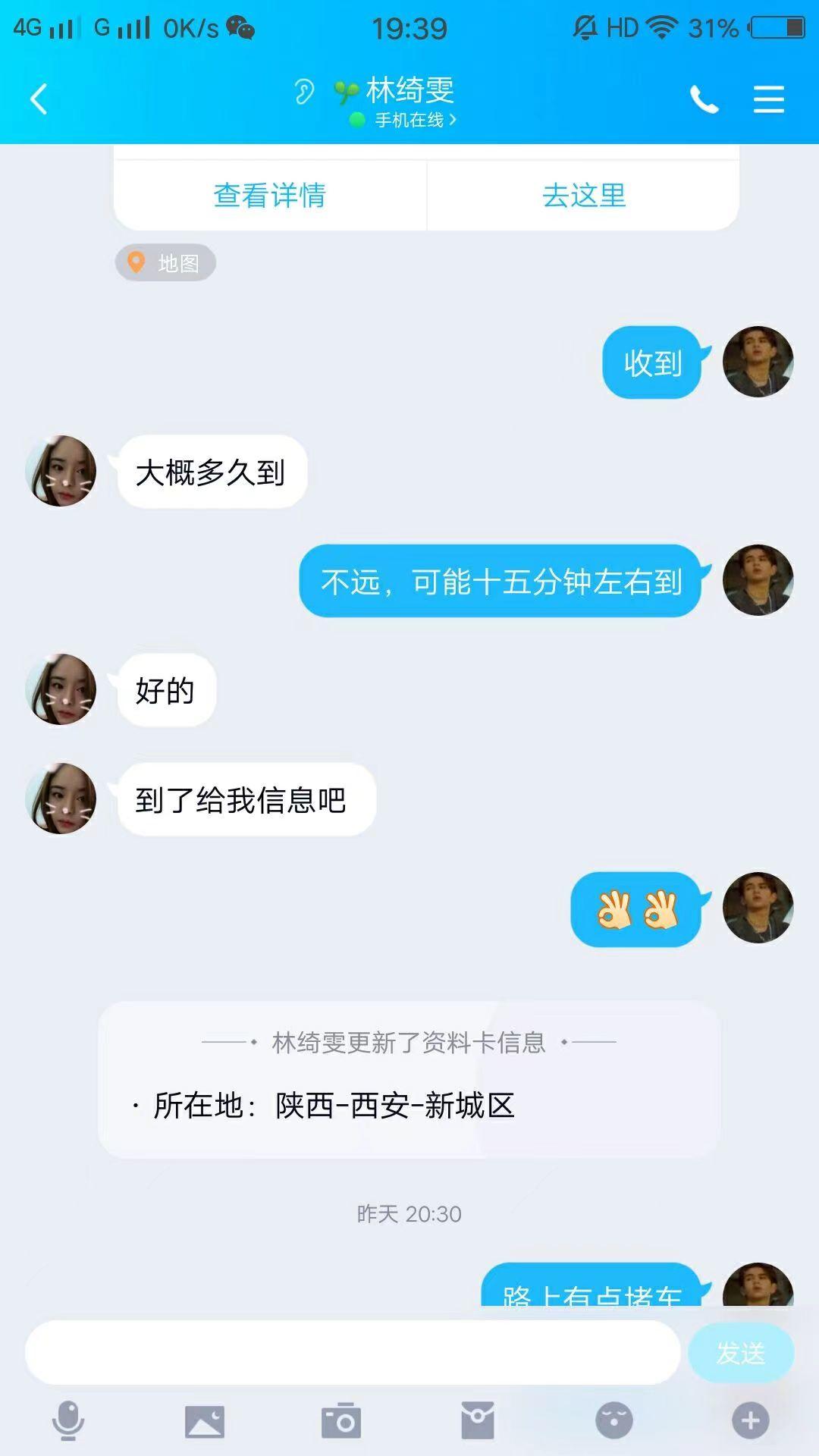Tap the earpiece mode icon
819x1456 pixels.
(x=304, y=93)
